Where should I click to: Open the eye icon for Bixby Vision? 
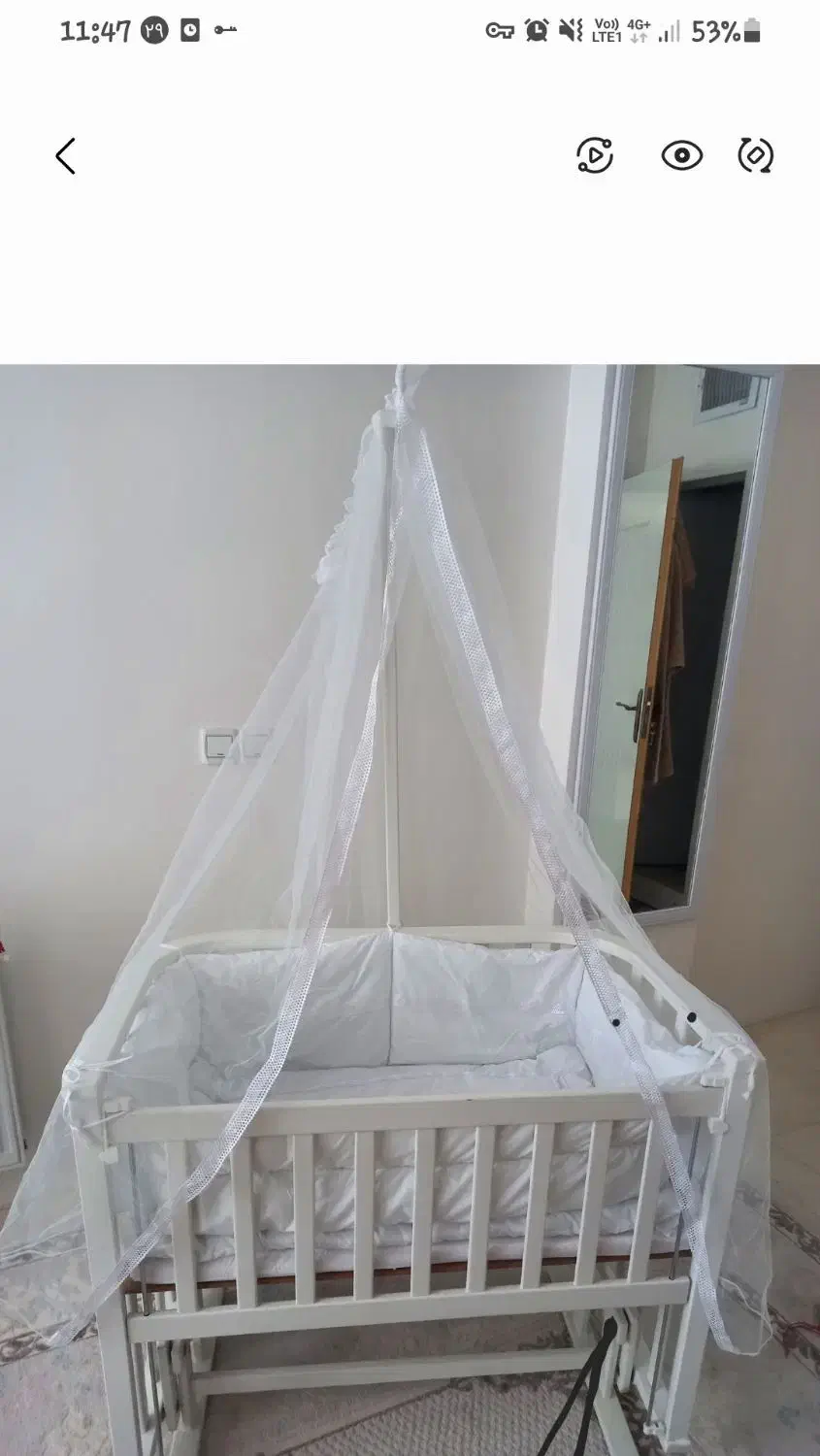[682, 155]
